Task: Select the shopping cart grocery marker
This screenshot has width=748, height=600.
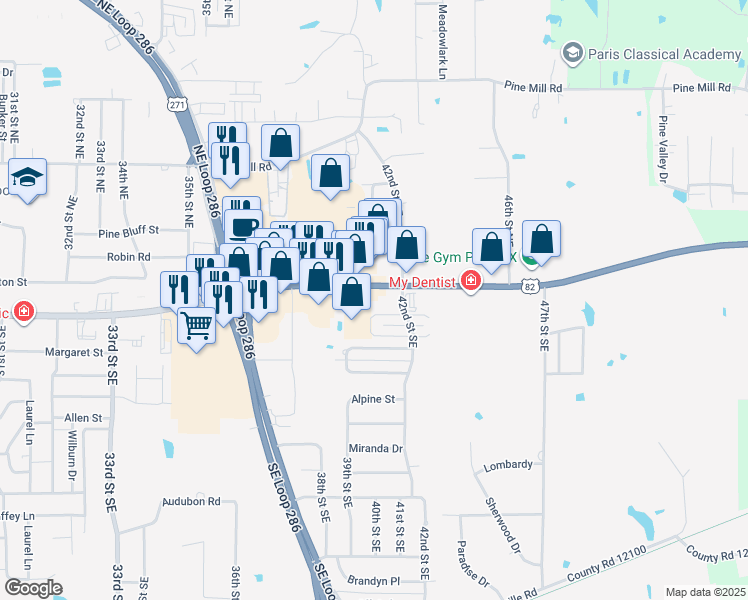Action: (x=197, y=328)
